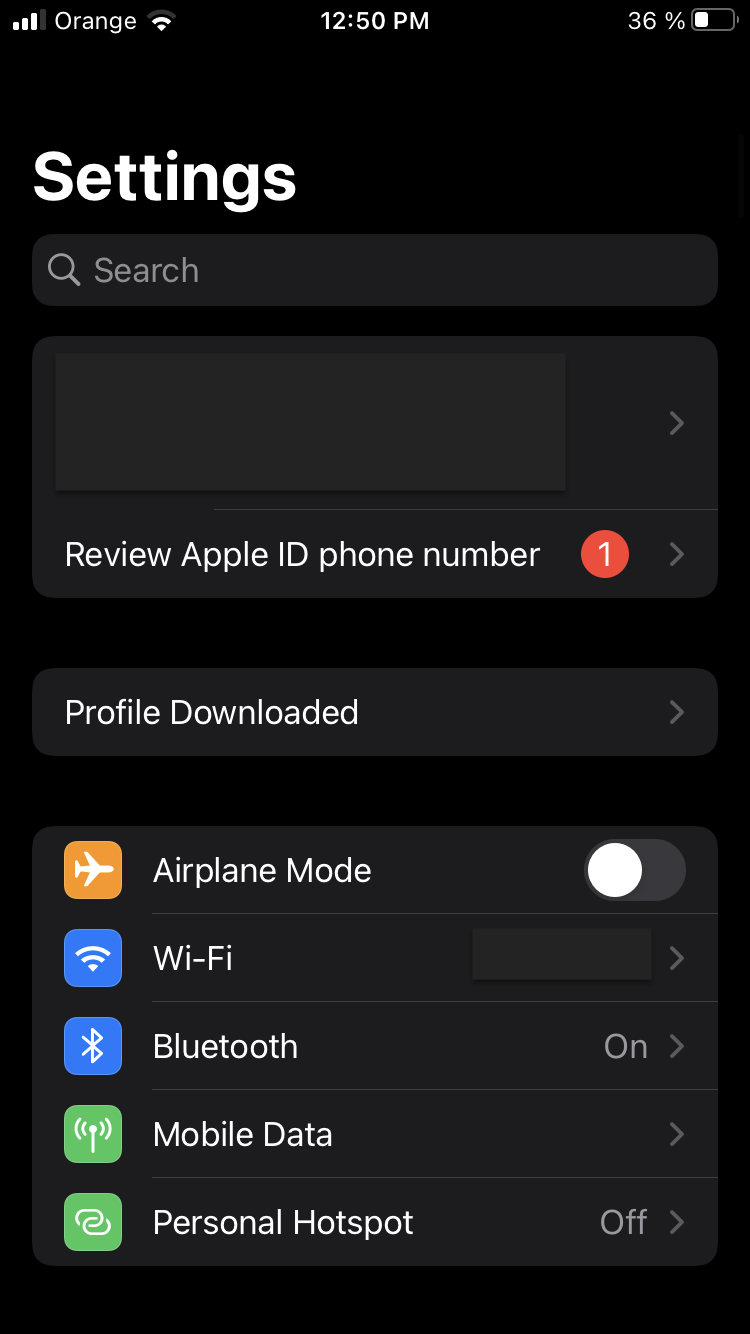Screen dimensions: 750x1334
Task: Tap the Settings search field
Action: (374, 270)
